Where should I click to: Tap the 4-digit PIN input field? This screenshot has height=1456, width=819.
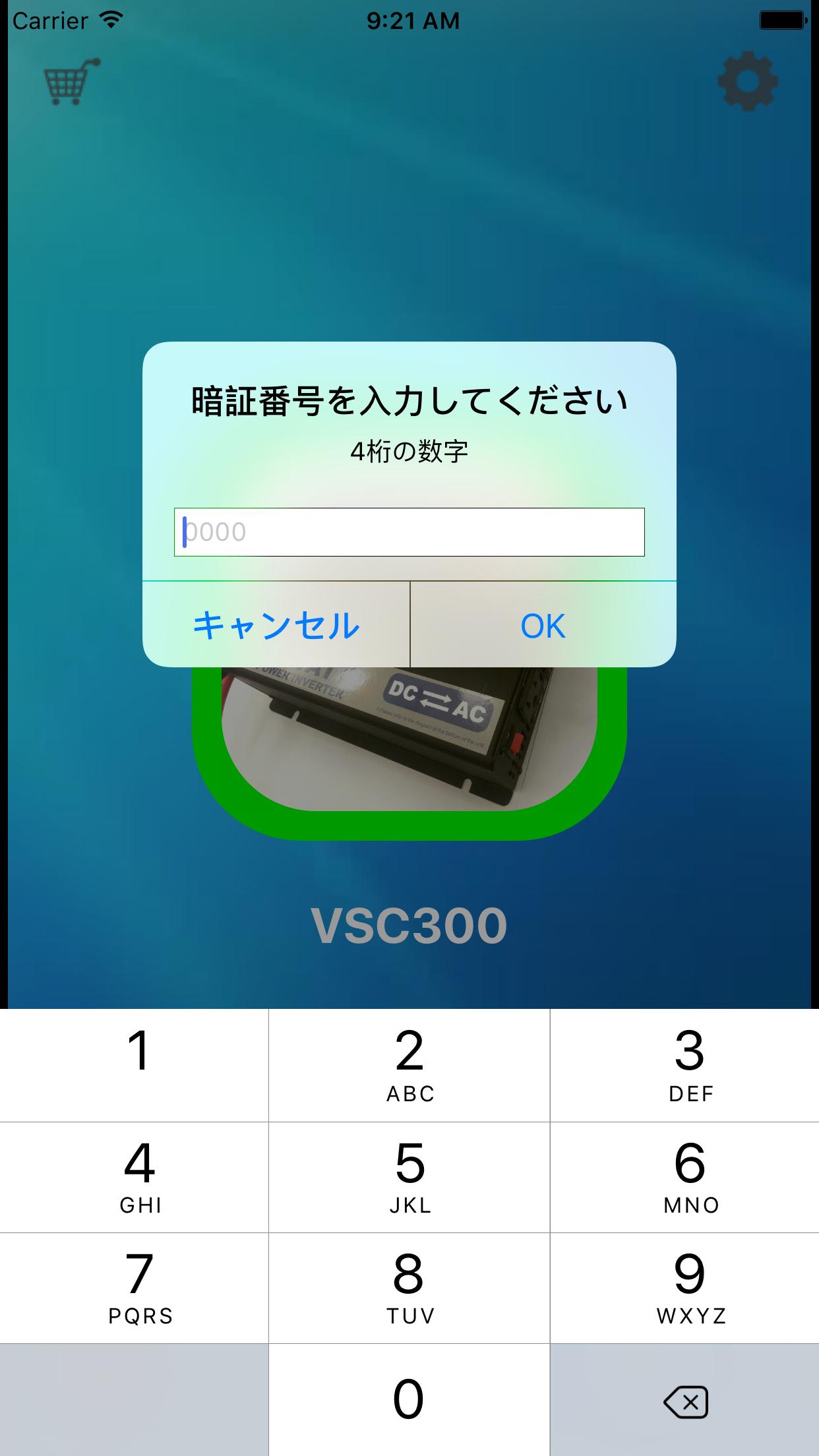click(x=409, y=531)
